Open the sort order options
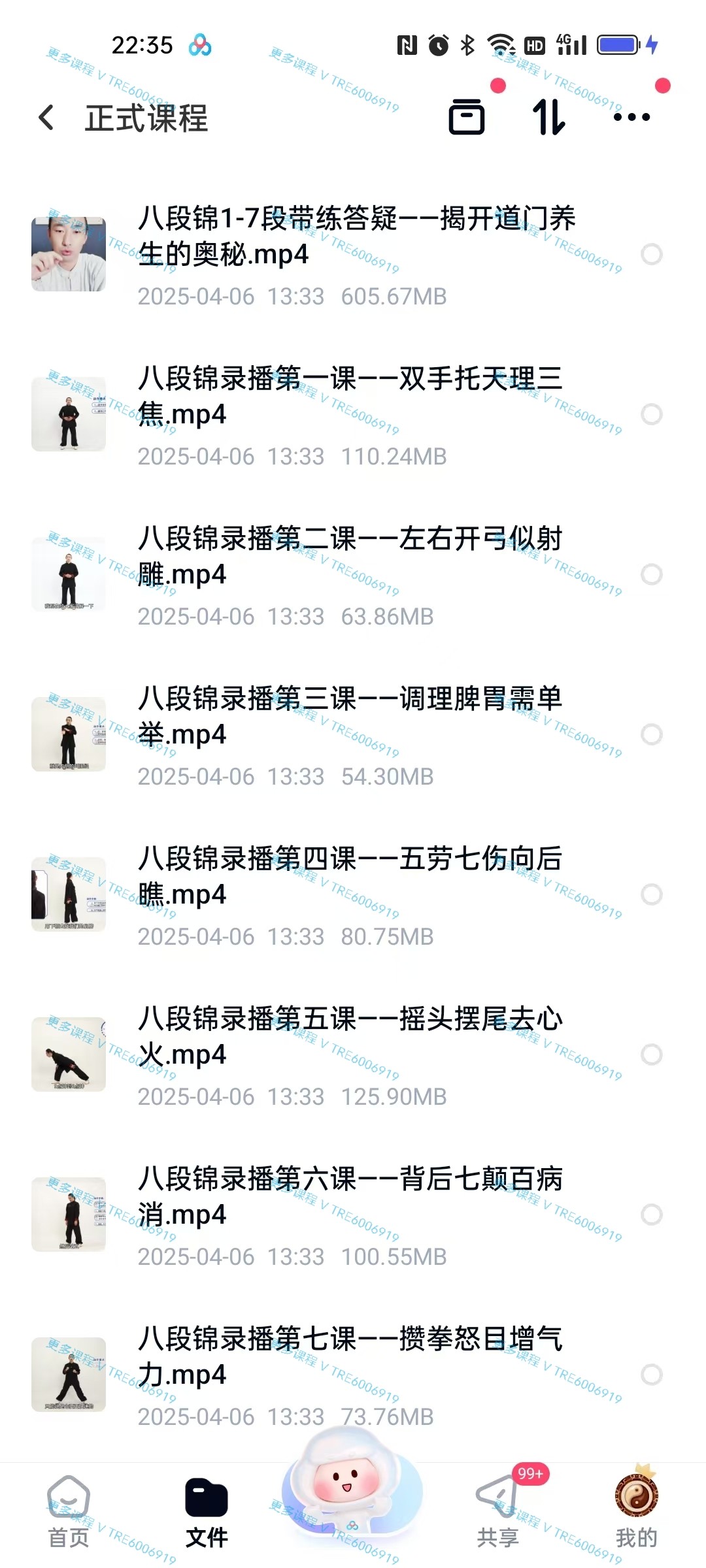 coord(549,118)
